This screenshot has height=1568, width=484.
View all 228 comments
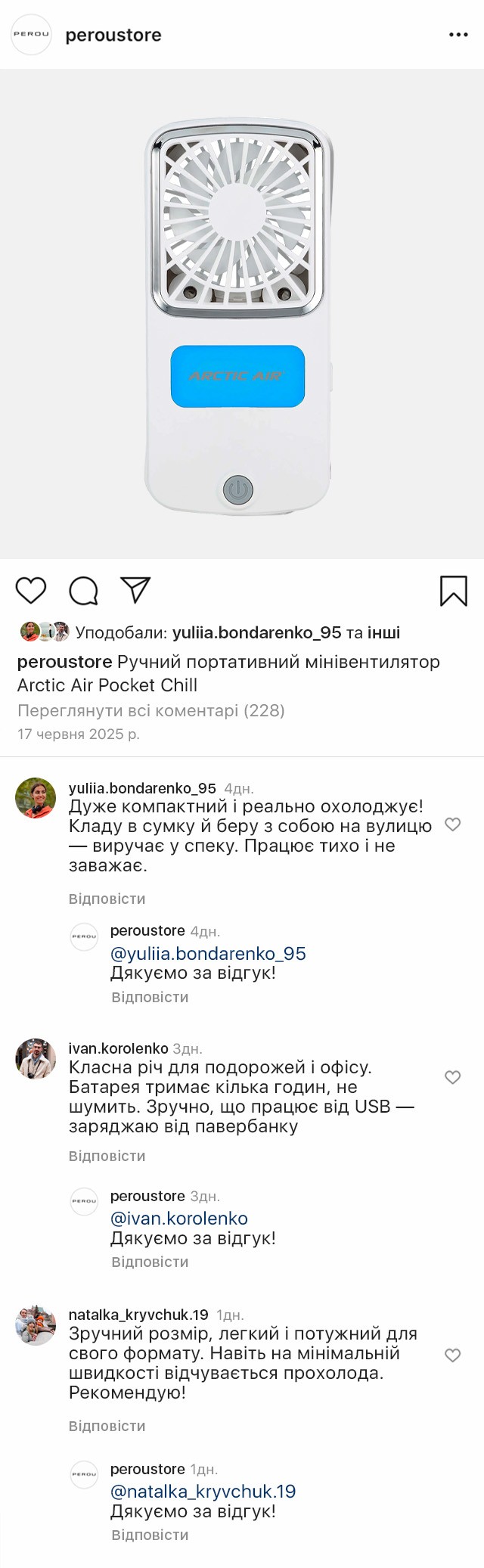pos(150,710)
